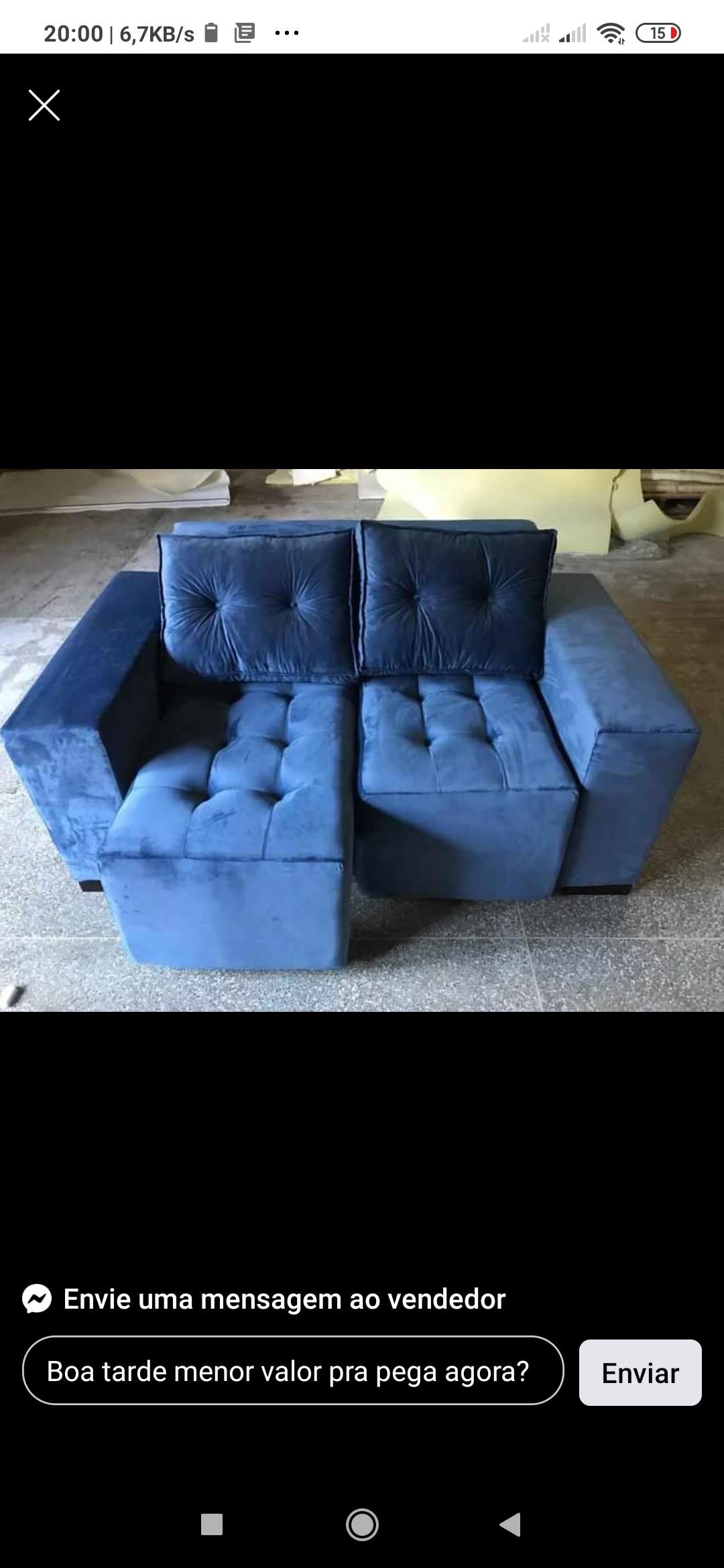Image resolution: width=724 pixels, height=1568 pixels.
Task: Tap the blue sofa photo
Action: pyautogui.click(x=362, y=740)
